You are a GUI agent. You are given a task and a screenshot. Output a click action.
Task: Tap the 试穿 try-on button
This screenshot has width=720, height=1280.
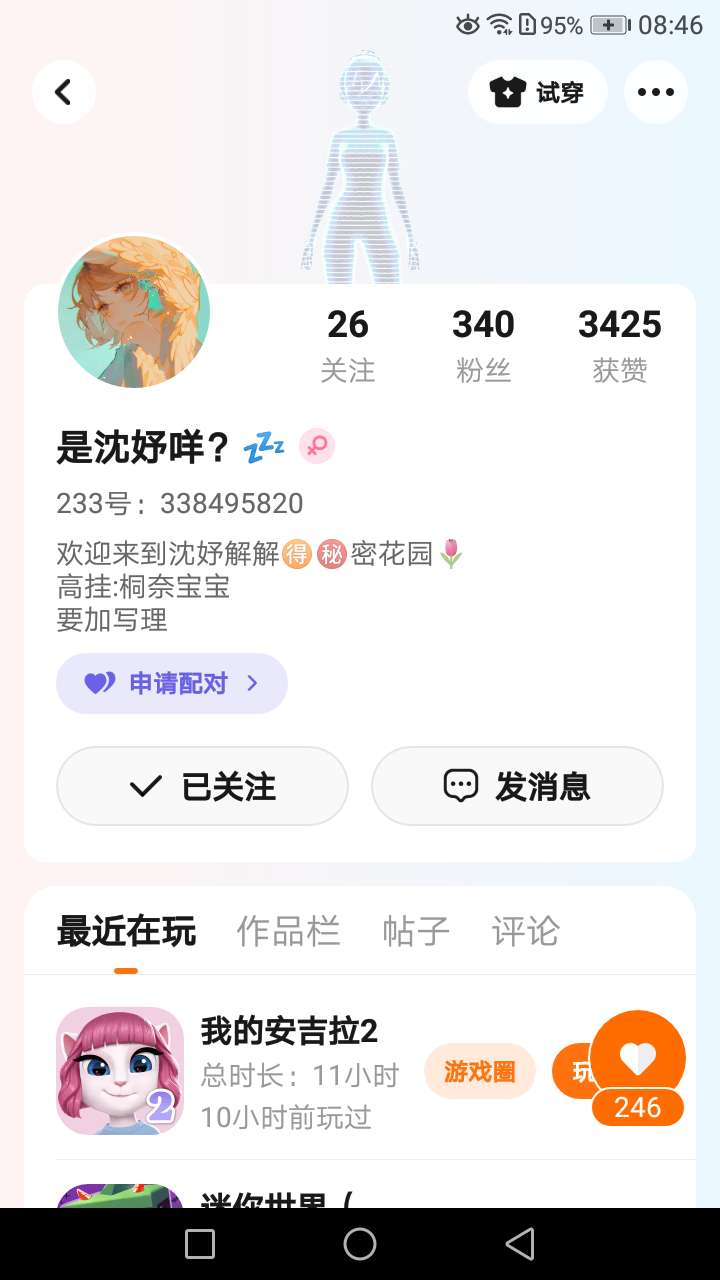(x=537, y=92)
